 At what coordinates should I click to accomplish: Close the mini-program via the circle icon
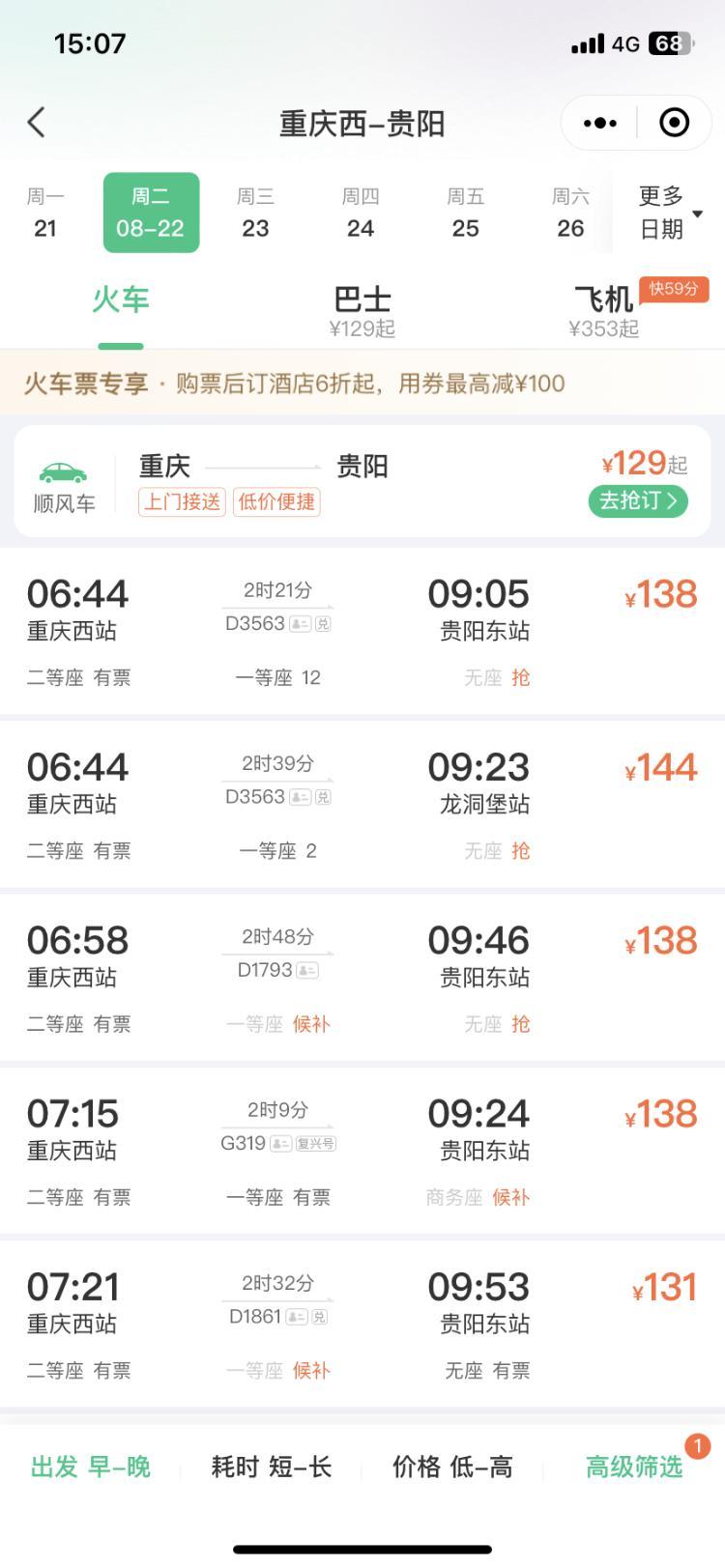[x=674, y=123]
